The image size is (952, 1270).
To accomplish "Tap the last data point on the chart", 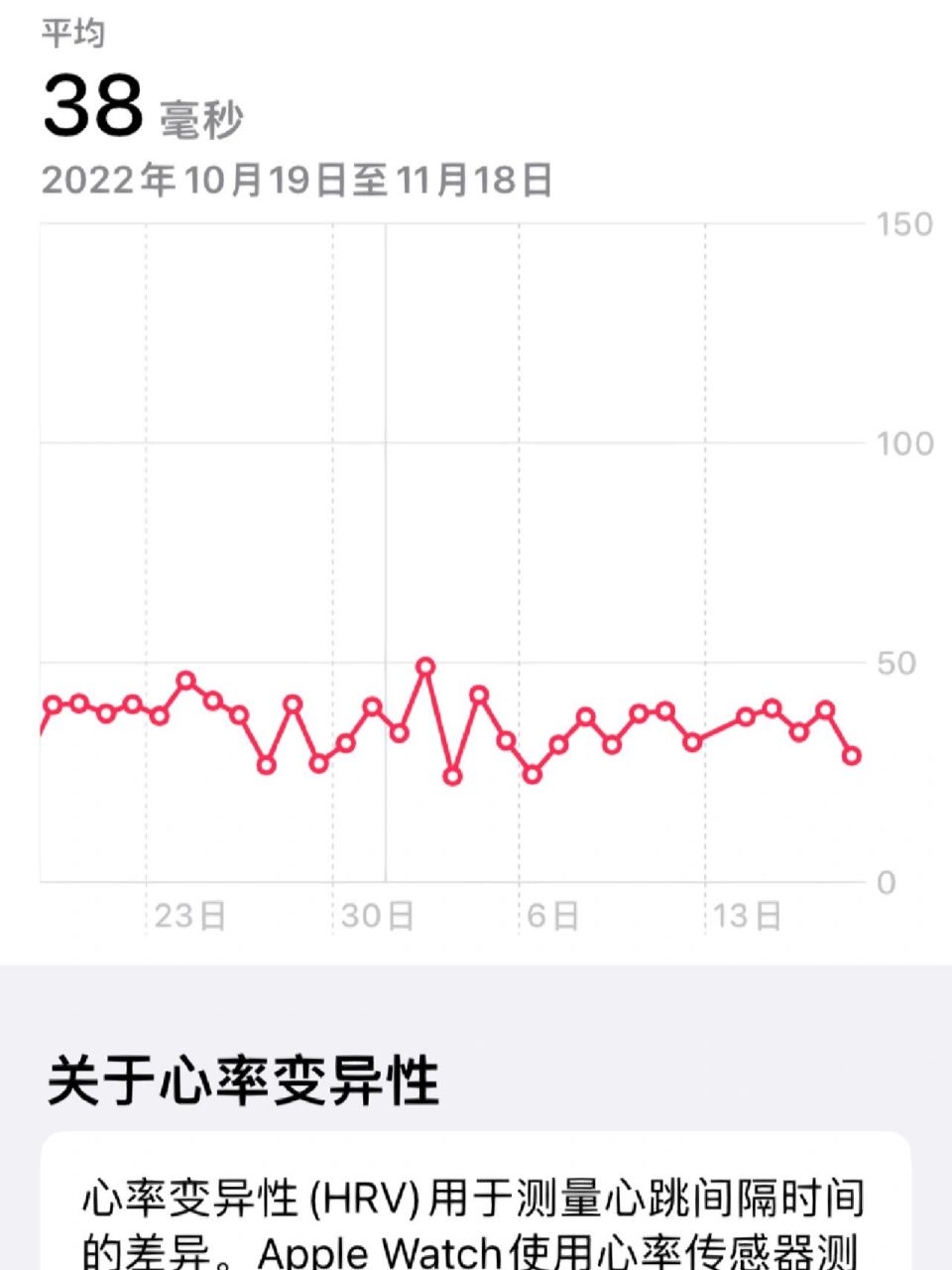I will click(x=851, y=757).
